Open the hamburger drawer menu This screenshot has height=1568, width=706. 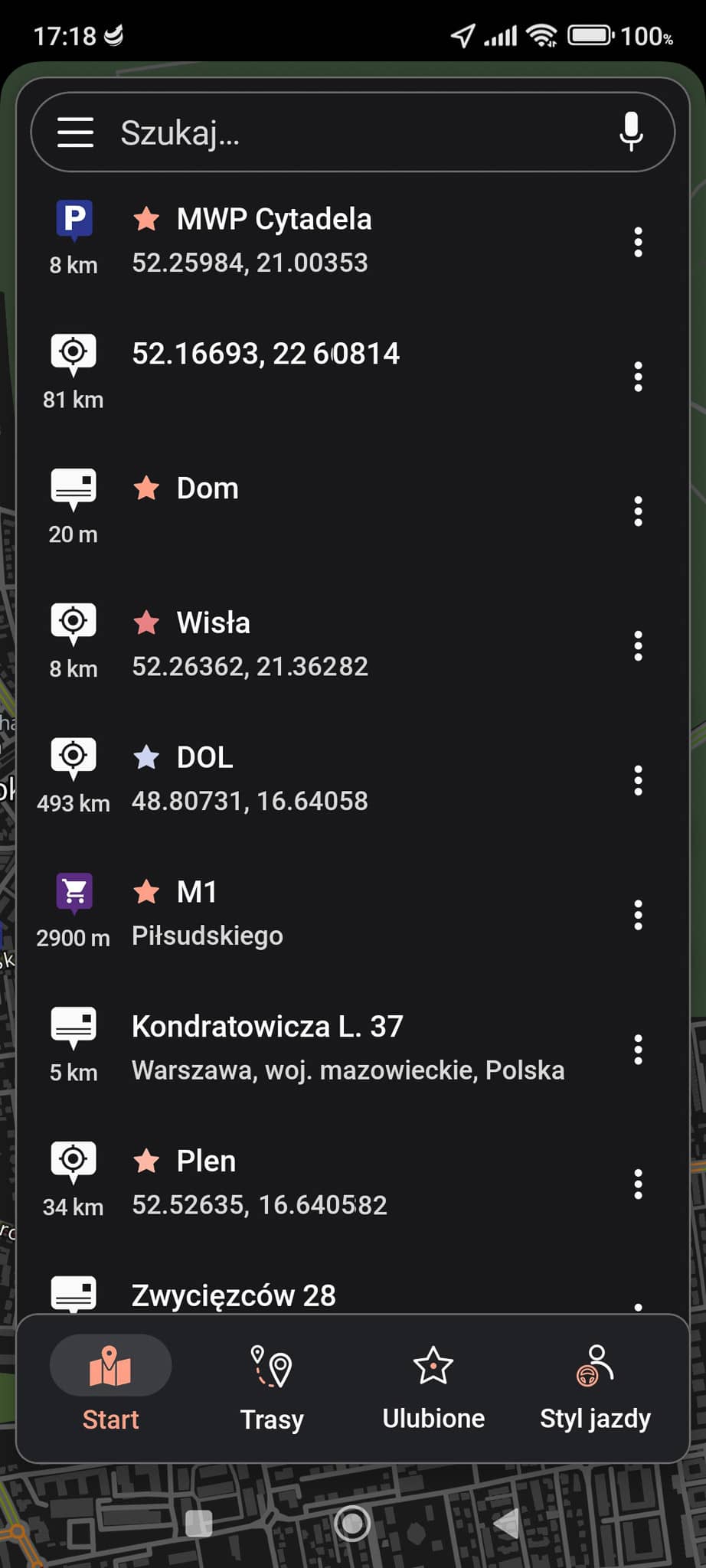coord(75,132)
